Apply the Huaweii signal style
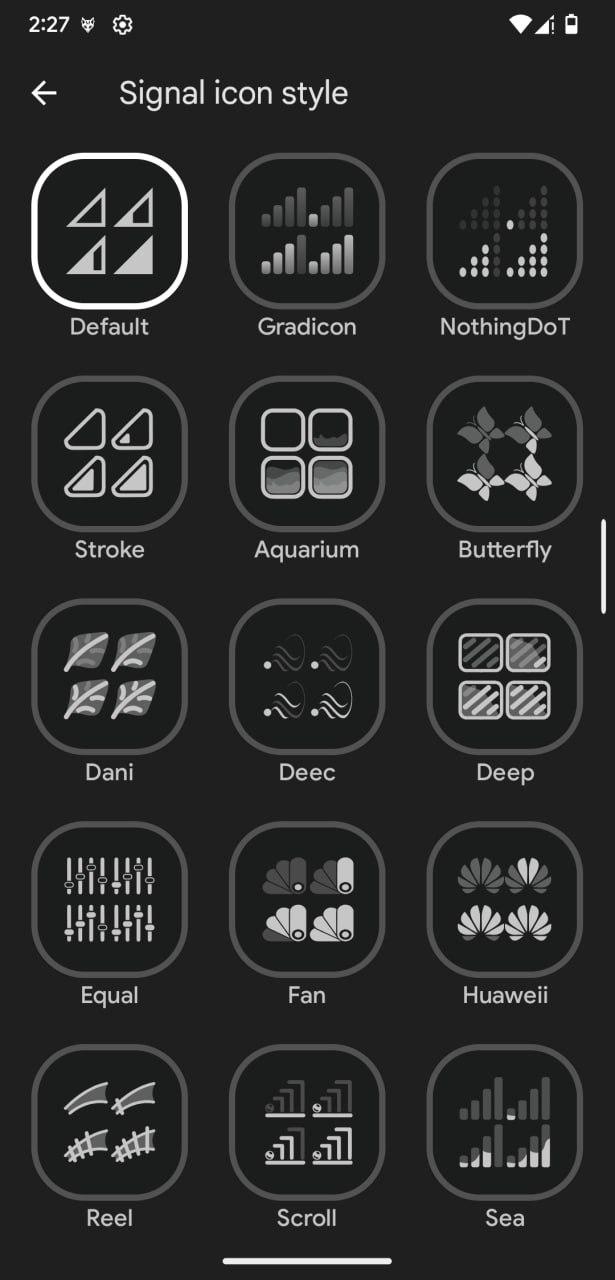This screenshot has height=1280, width=615. [x=505, y=900]
